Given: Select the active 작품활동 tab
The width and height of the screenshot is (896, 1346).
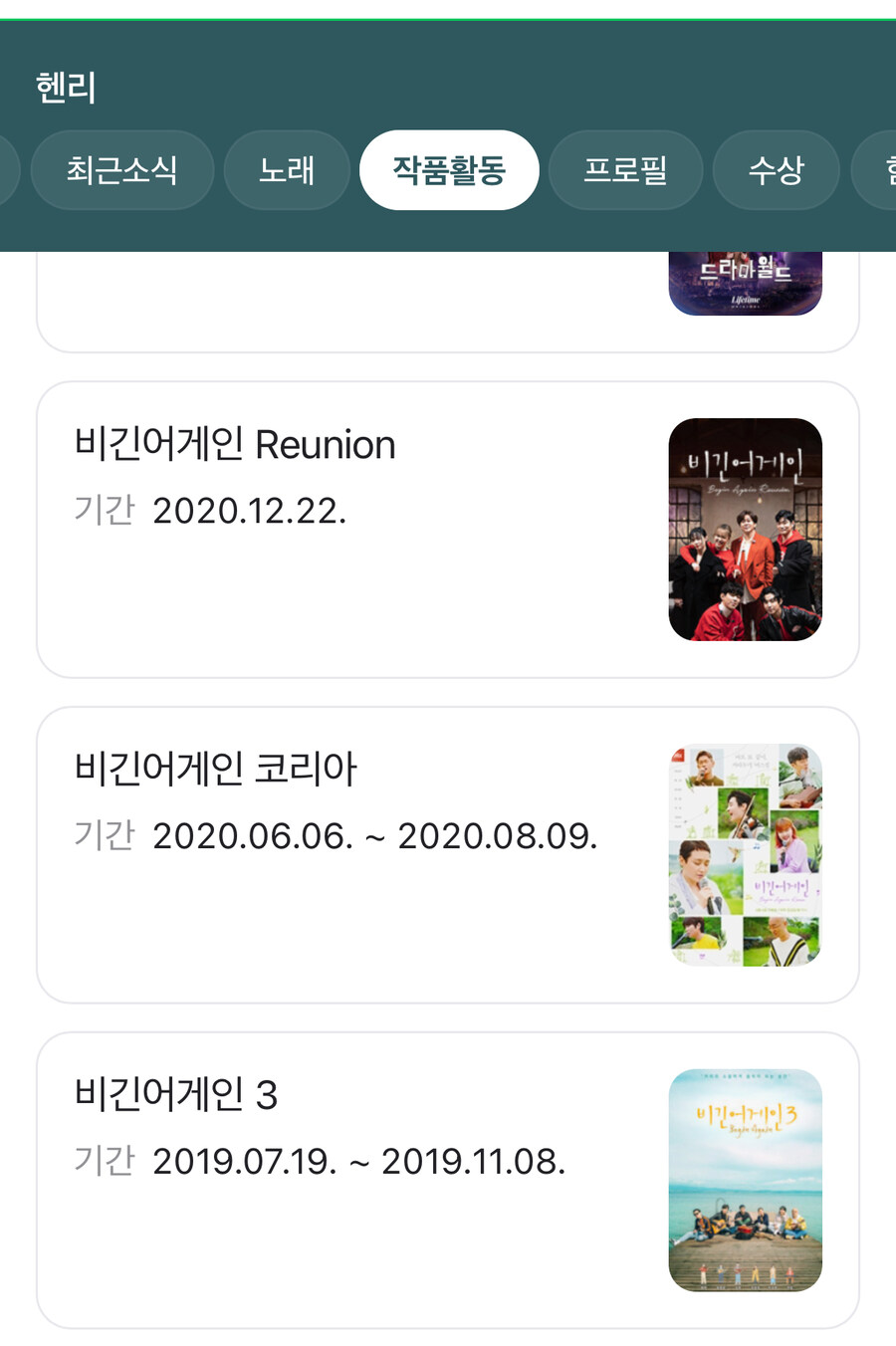Looking at the screenshot, I should [x=449, y=170].
